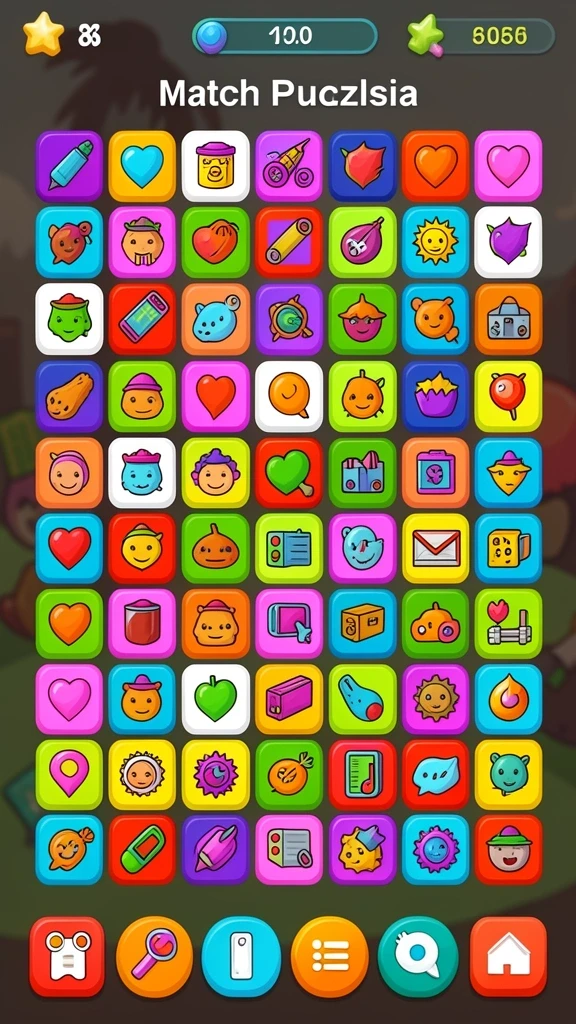
Task: Tap the pink magnifier on the orange button
Action: pyautogui.click(x=155, y=956)
